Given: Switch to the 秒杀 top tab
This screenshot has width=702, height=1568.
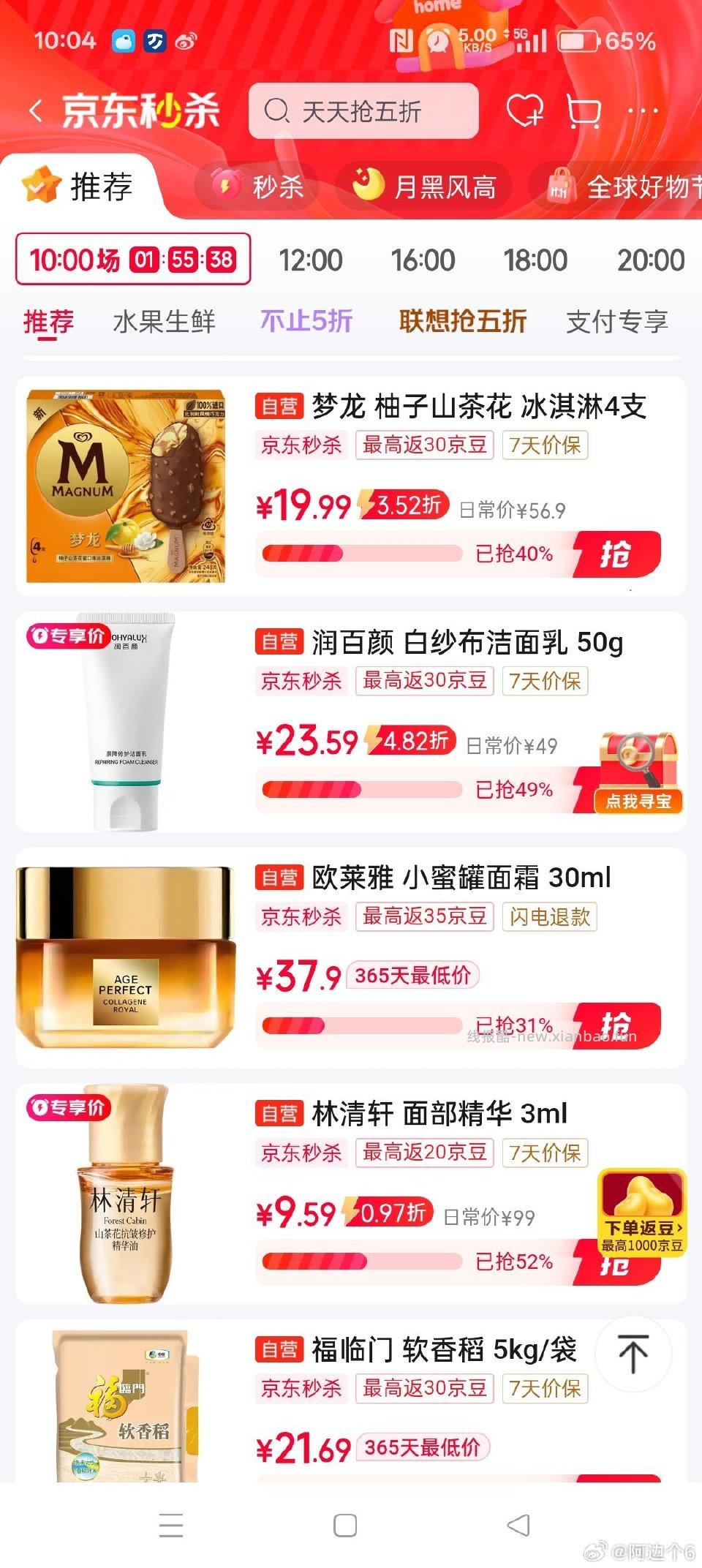Looking at the screenshot, I should [258, 186].
